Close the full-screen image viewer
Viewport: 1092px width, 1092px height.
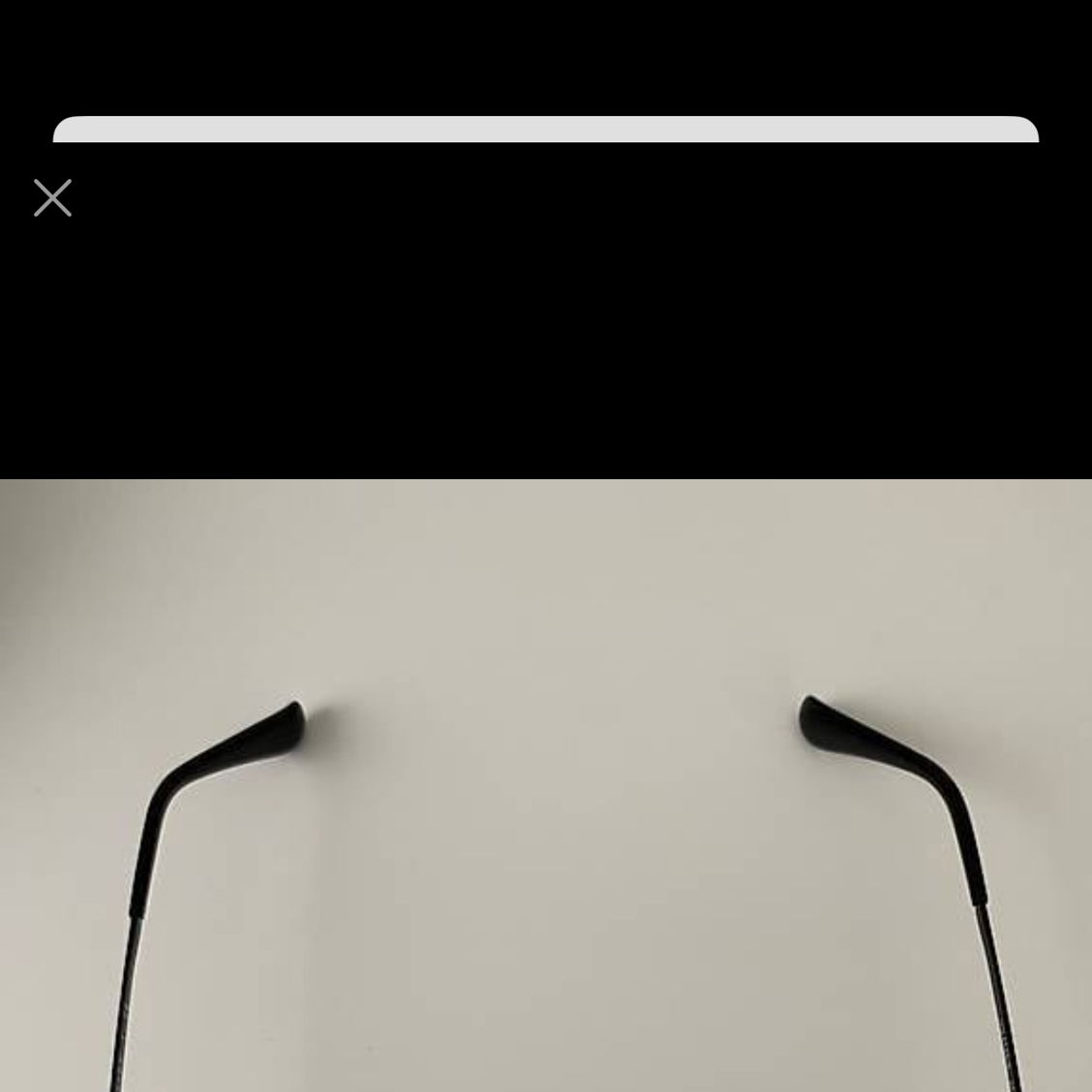[52, 197]
